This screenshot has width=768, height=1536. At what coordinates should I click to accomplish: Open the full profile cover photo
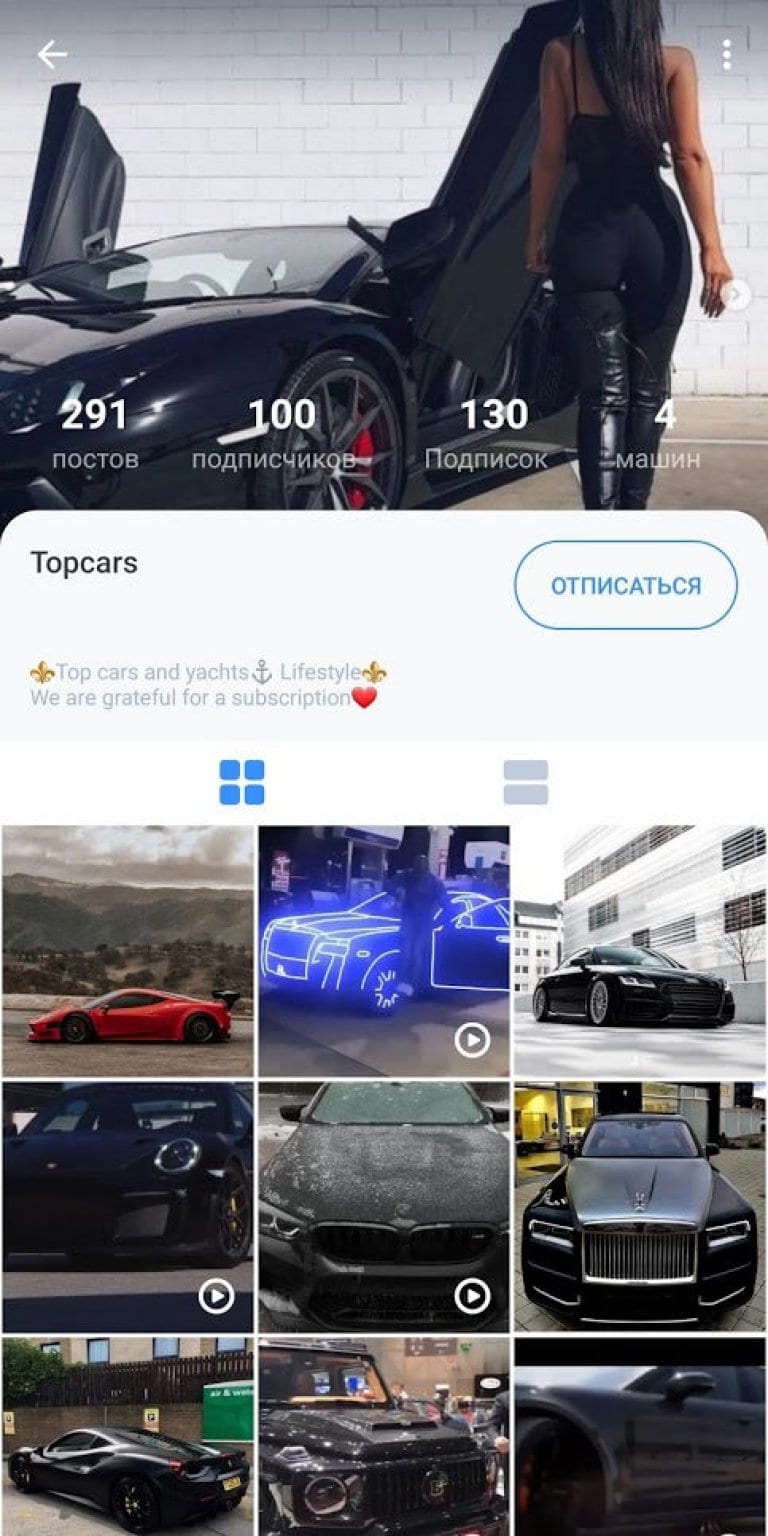(x=384, y=200)
